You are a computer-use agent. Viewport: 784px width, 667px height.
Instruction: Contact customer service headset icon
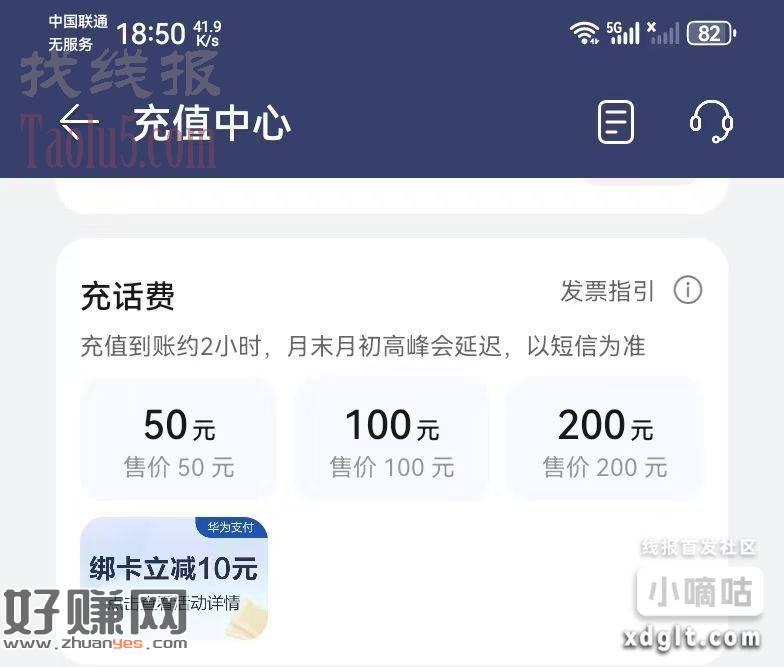click(711, 122)
